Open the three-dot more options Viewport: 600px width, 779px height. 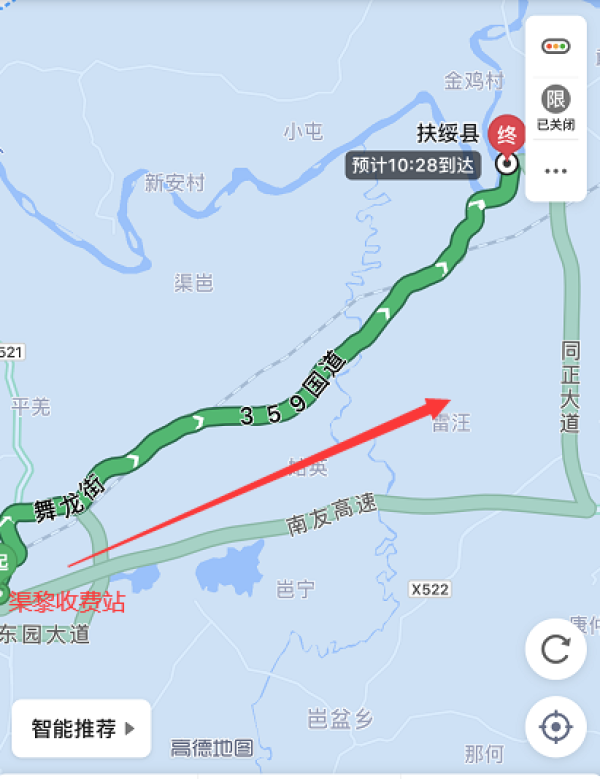click(556, 170)
